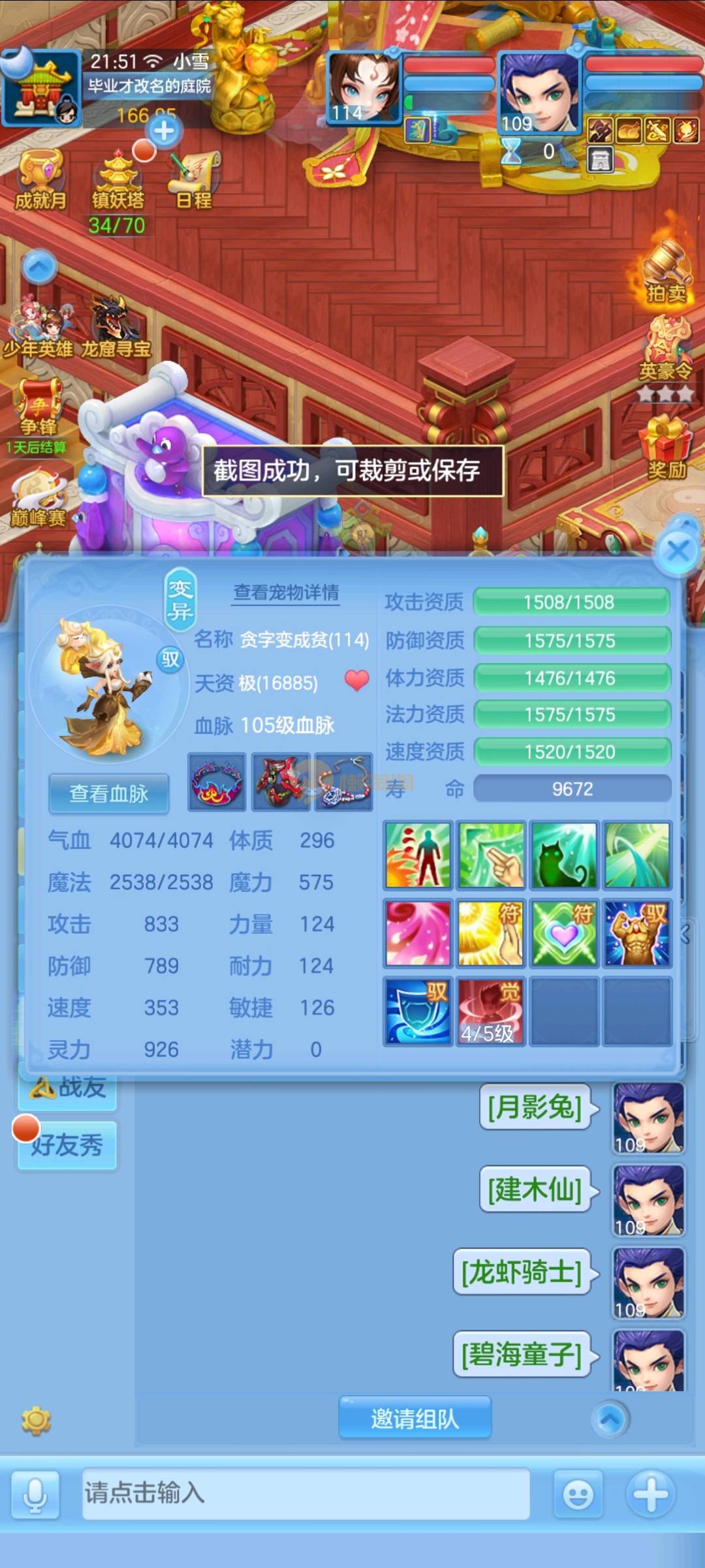This screenshot has width=705, height=1568.
Task: Tap the microphone voice input icon
Action: (x=35, y=1494)
